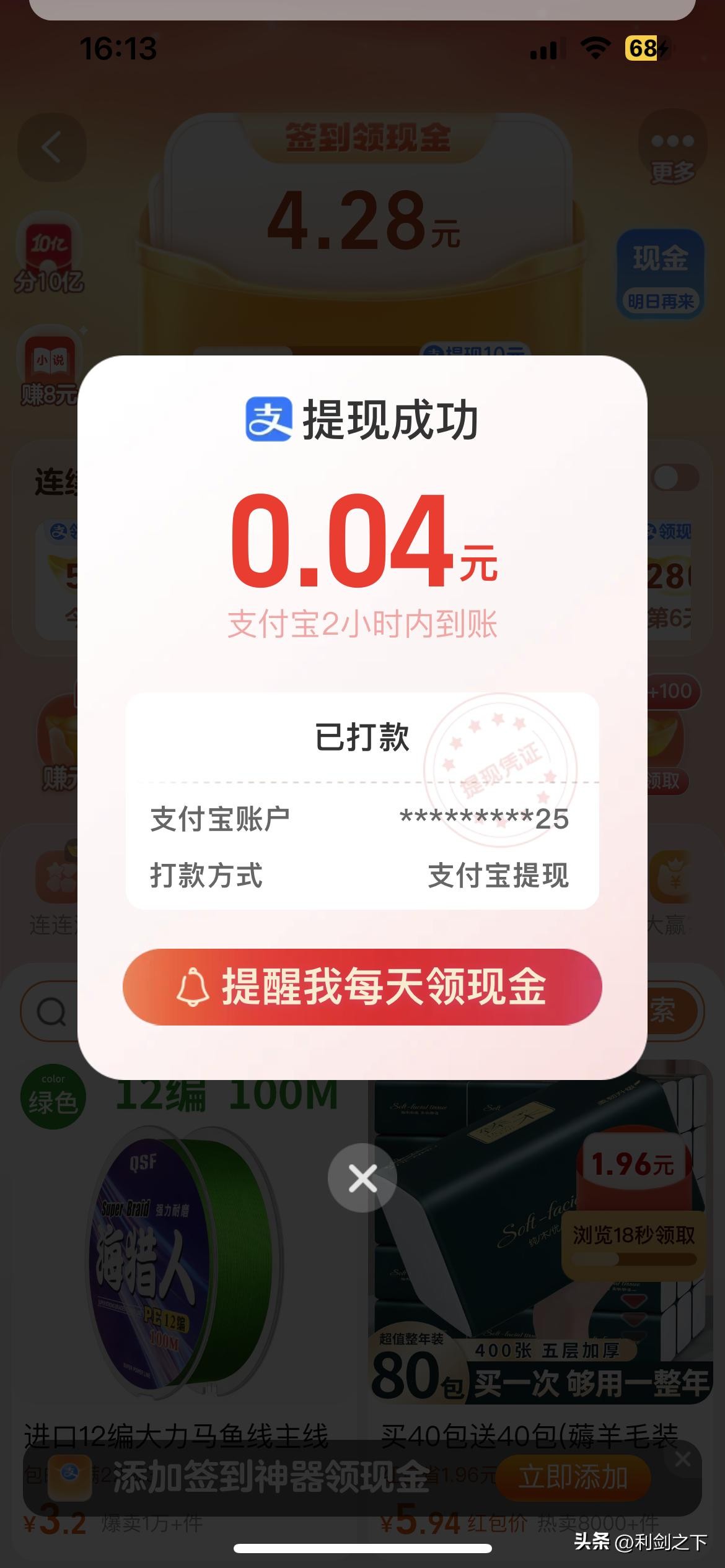
Task: Tap 立即添加 to add the sign-in widget
Action: click(573, 1478)
